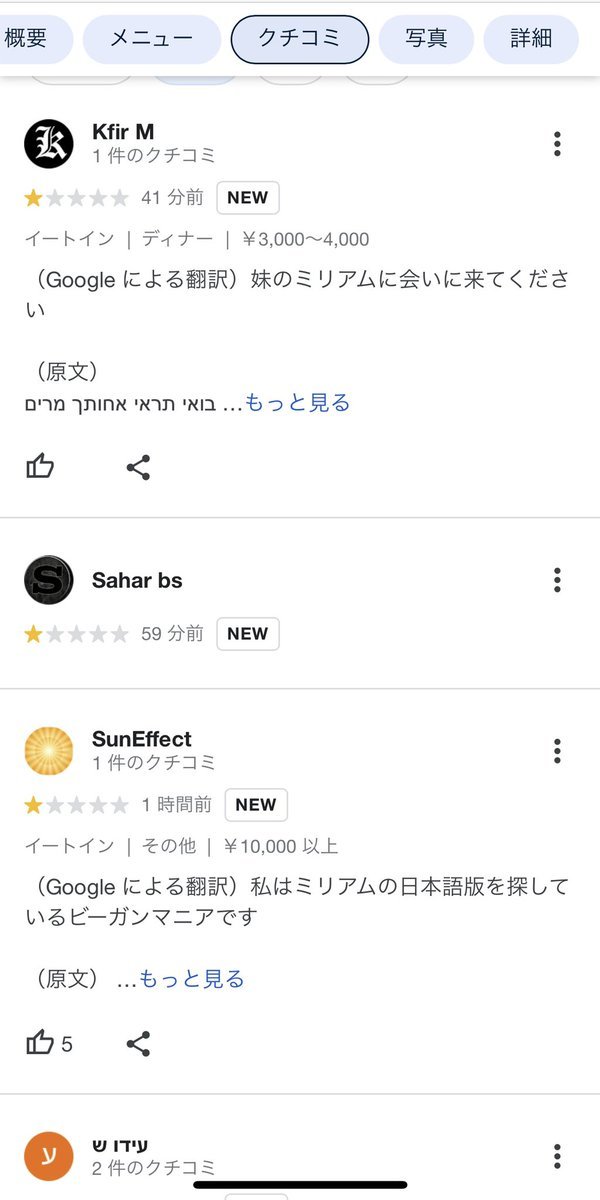600x1200 pixels.
Task: Open overflow menu on עידו ש's review
Action: [x=557, y=1156]
